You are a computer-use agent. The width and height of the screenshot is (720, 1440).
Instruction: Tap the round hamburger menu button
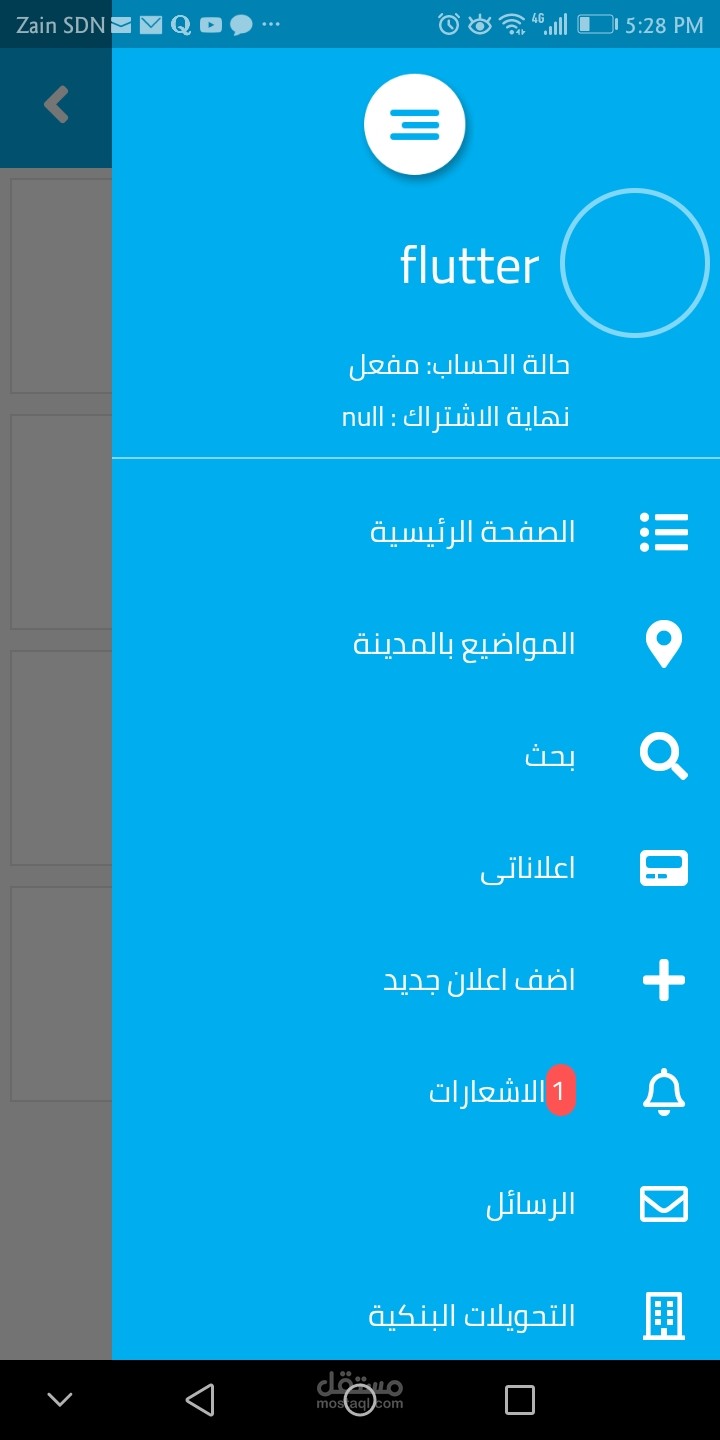(x=415, y=124)
